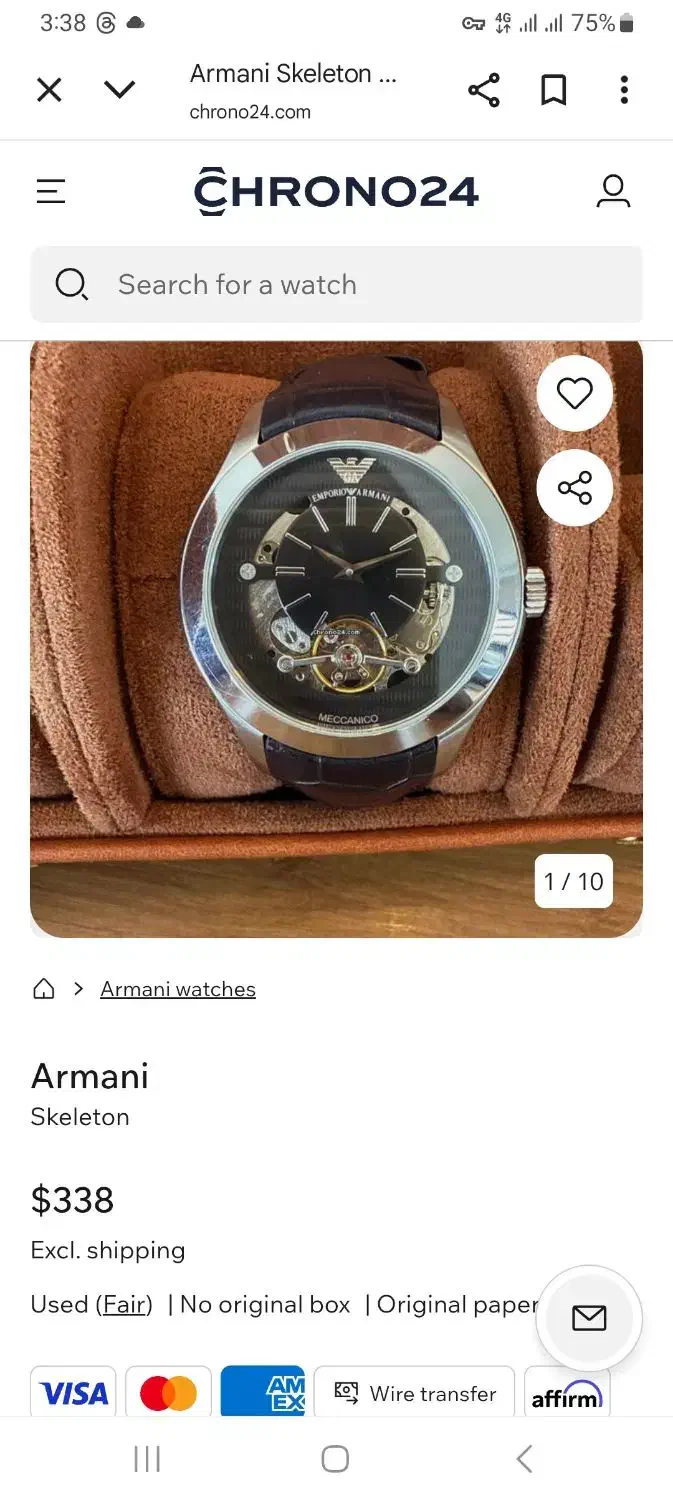
Task: Close the in-app browser tab
Action: pos(49,90)
